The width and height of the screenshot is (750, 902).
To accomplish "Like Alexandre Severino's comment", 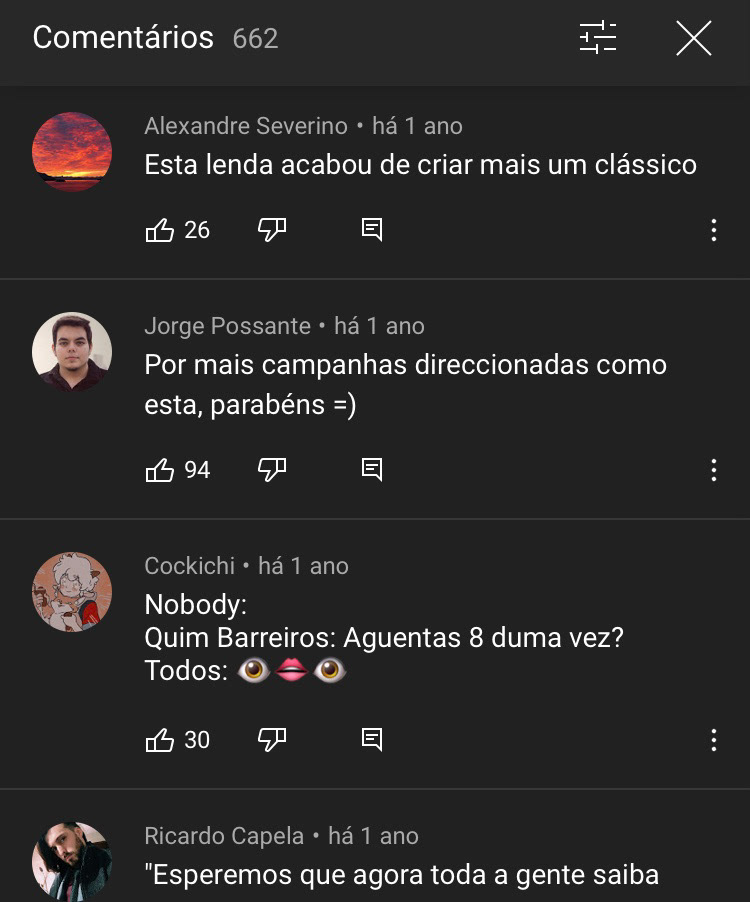I will [x=160, y=230].
